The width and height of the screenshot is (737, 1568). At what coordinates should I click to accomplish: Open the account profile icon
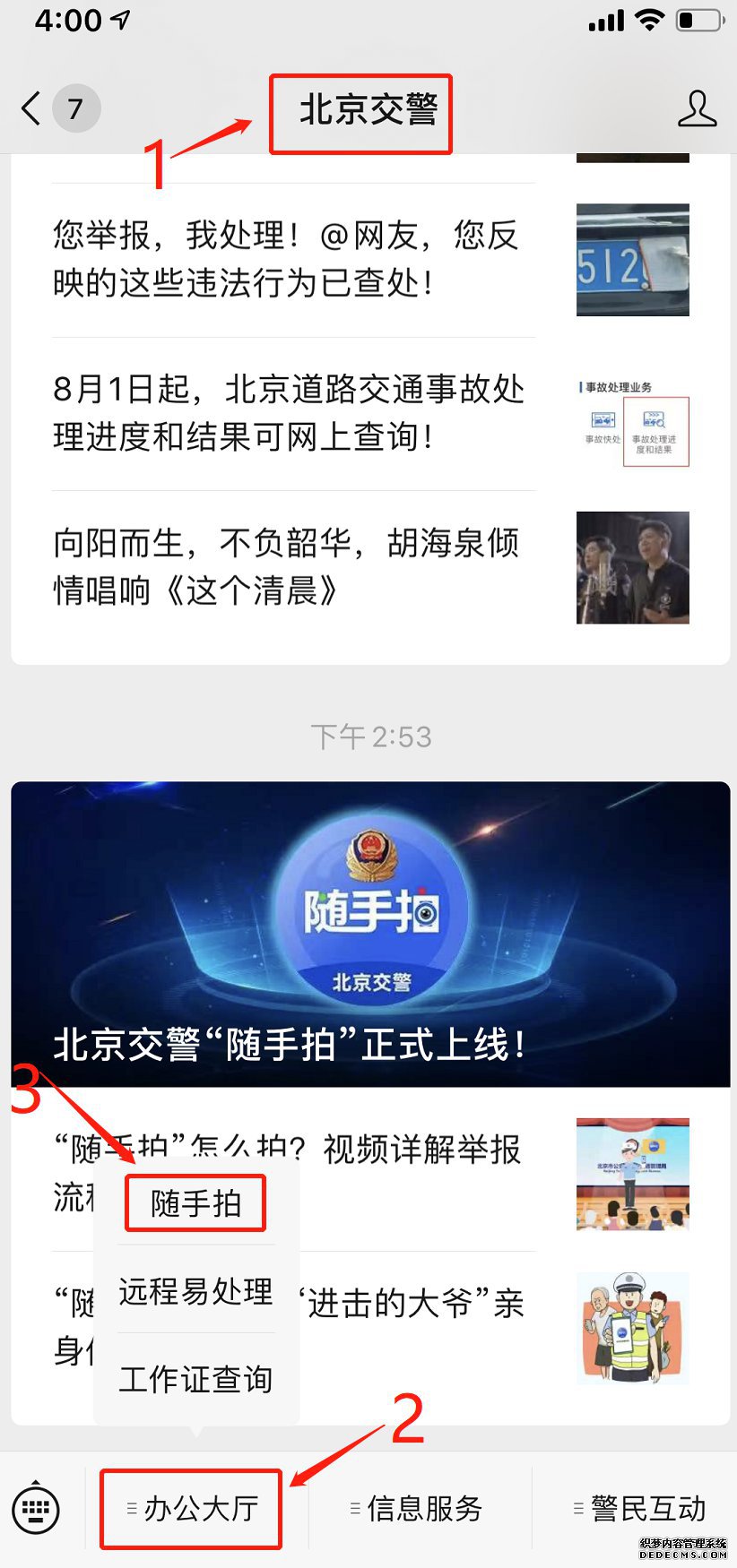[x=696, y=108]
